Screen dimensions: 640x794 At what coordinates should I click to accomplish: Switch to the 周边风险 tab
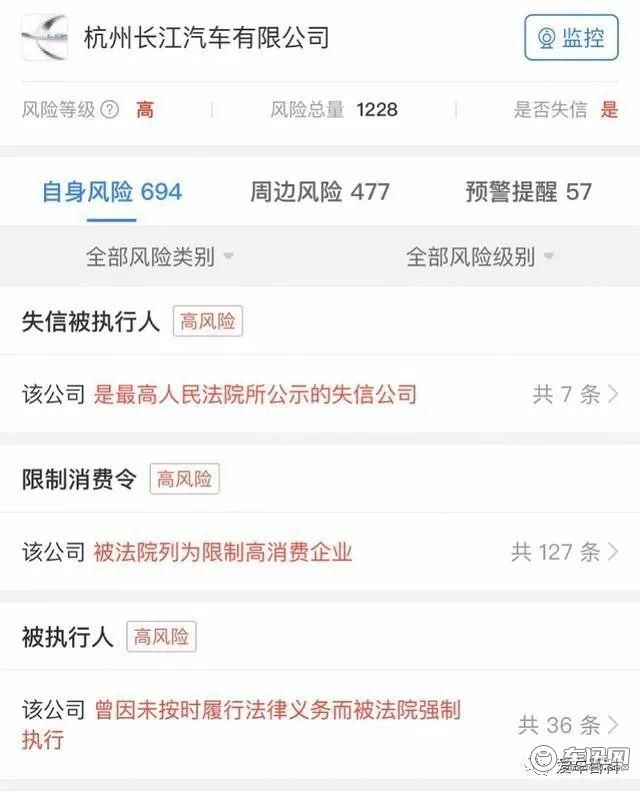point(319,192)
